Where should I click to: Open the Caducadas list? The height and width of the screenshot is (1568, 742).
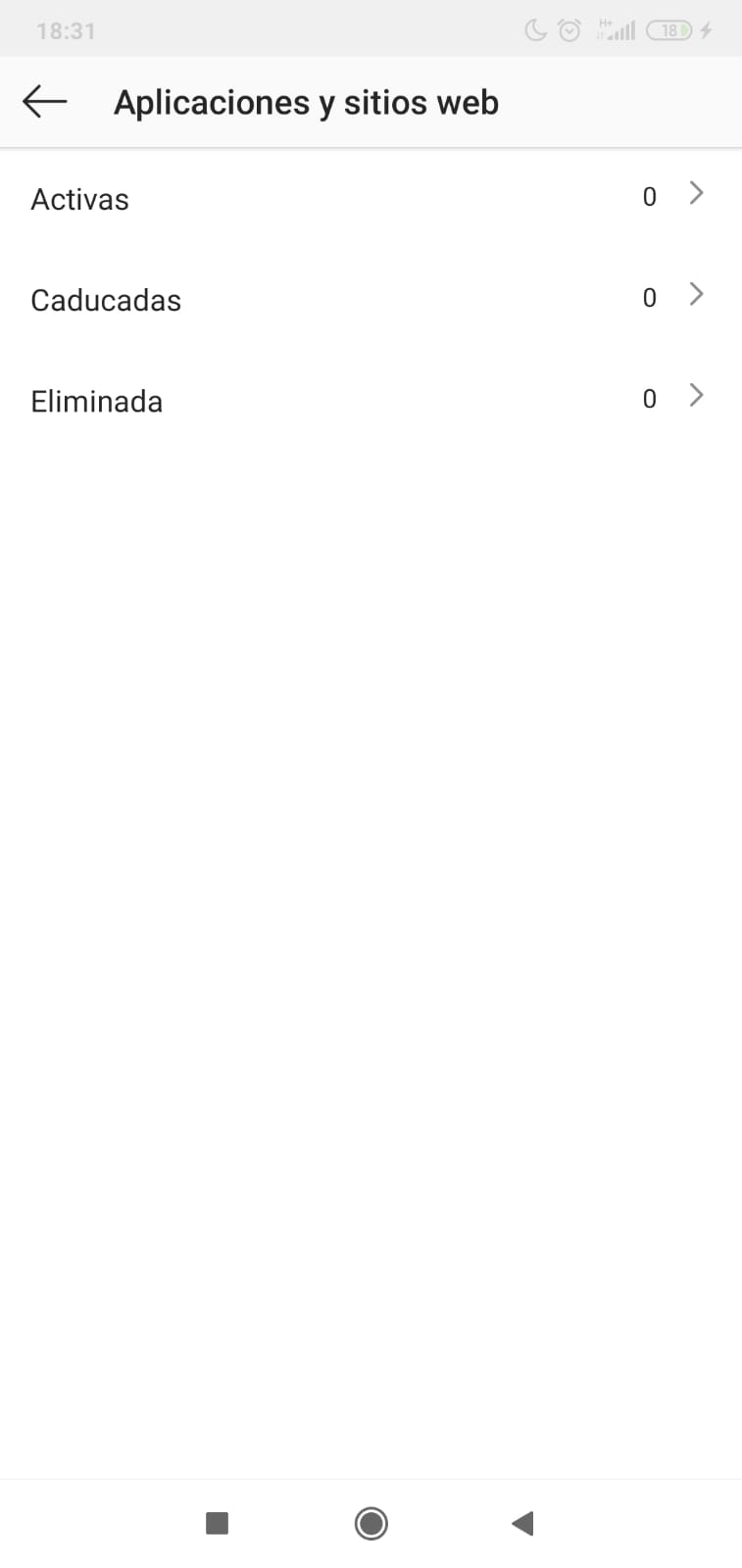[371, 299]
